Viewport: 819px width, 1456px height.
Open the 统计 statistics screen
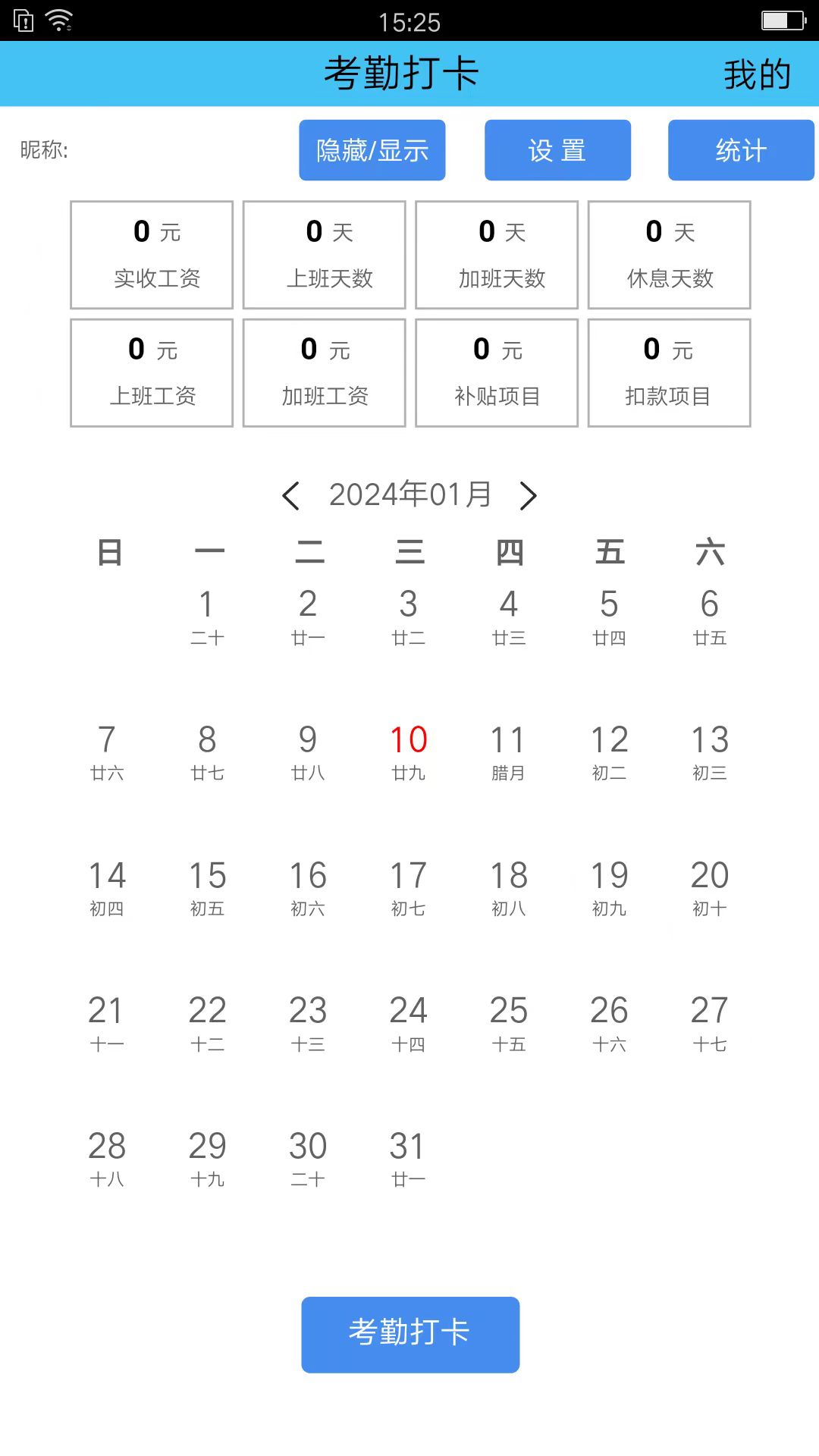click(x=740, y=149)
